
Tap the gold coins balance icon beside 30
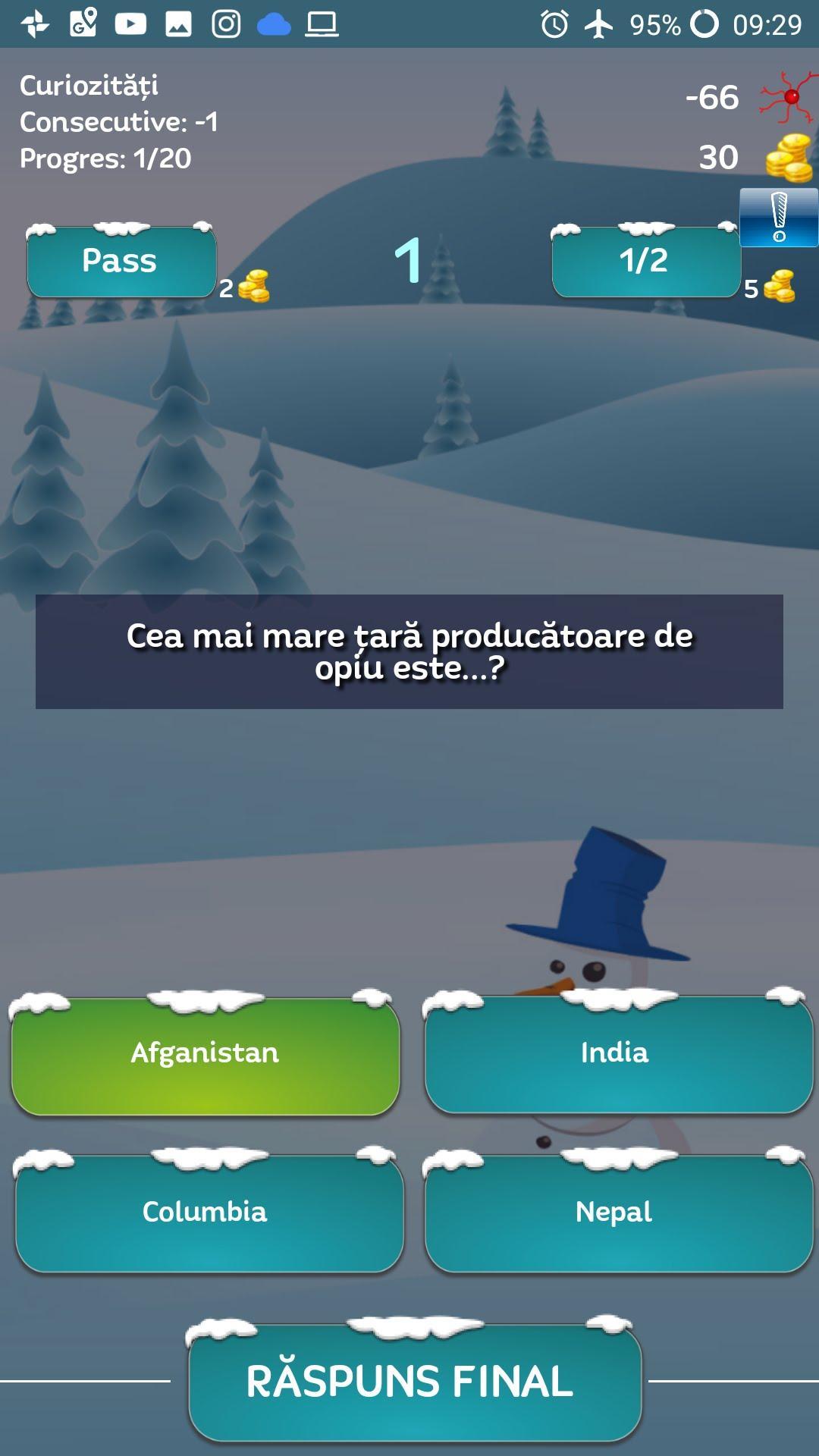(x=785, y=155)
